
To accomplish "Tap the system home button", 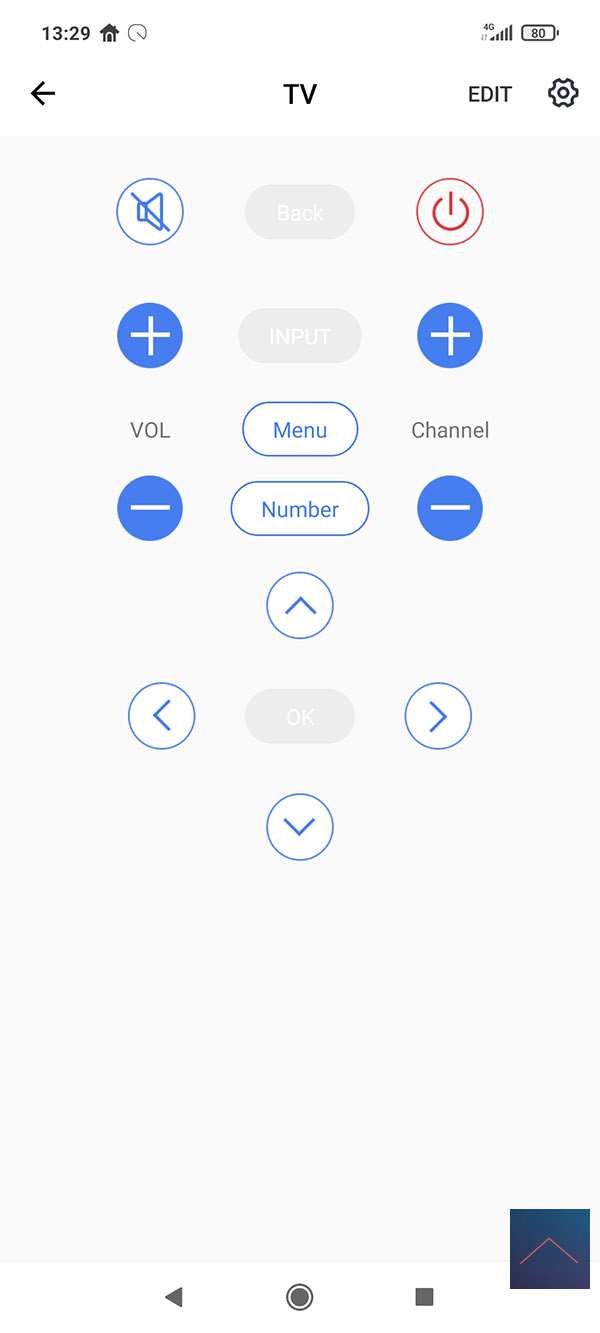I will point(299,1297).
